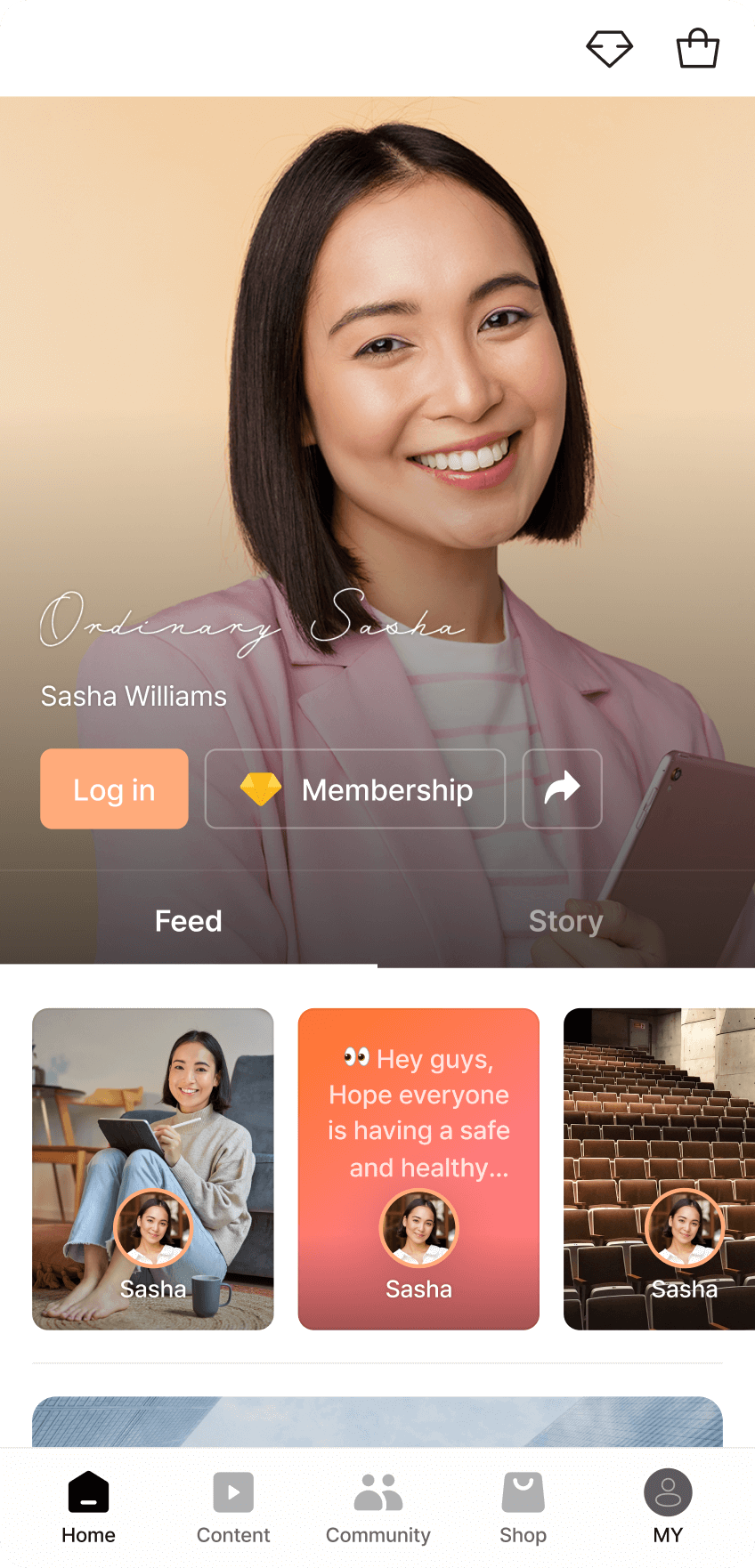Go to Content in bottom navigation
This screenshot has height=1568, width=755.
[233, 1508]
